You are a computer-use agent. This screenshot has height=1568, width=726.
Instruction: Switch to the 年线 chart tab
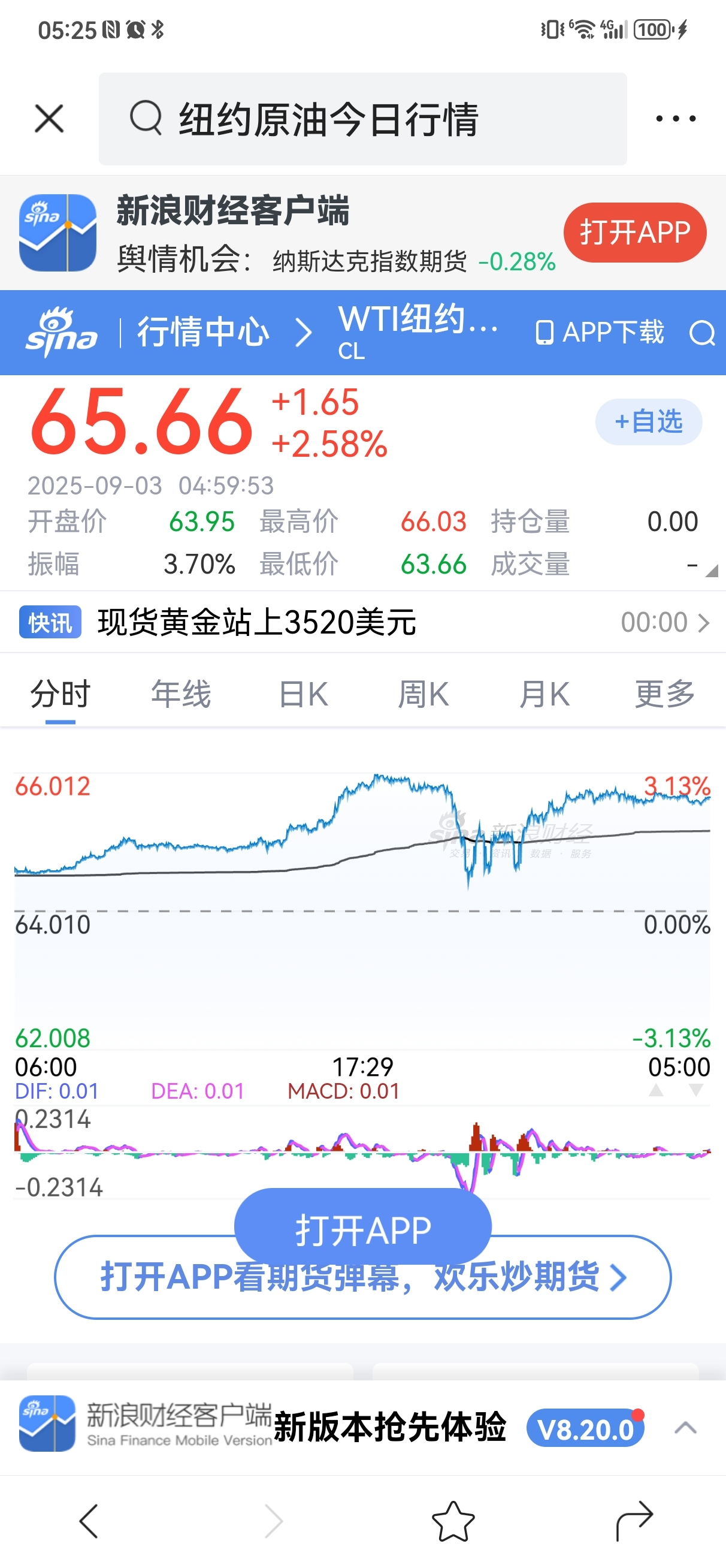[x=181, y=694]
